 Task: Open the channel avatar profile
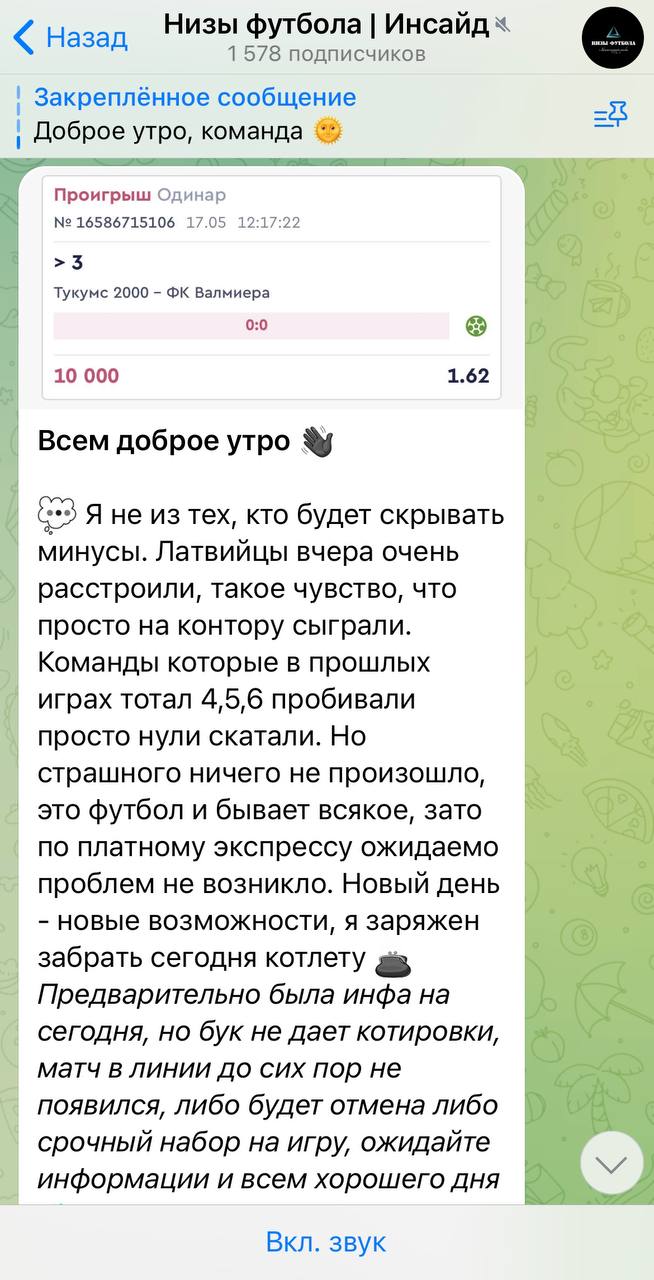coord(613,37)
